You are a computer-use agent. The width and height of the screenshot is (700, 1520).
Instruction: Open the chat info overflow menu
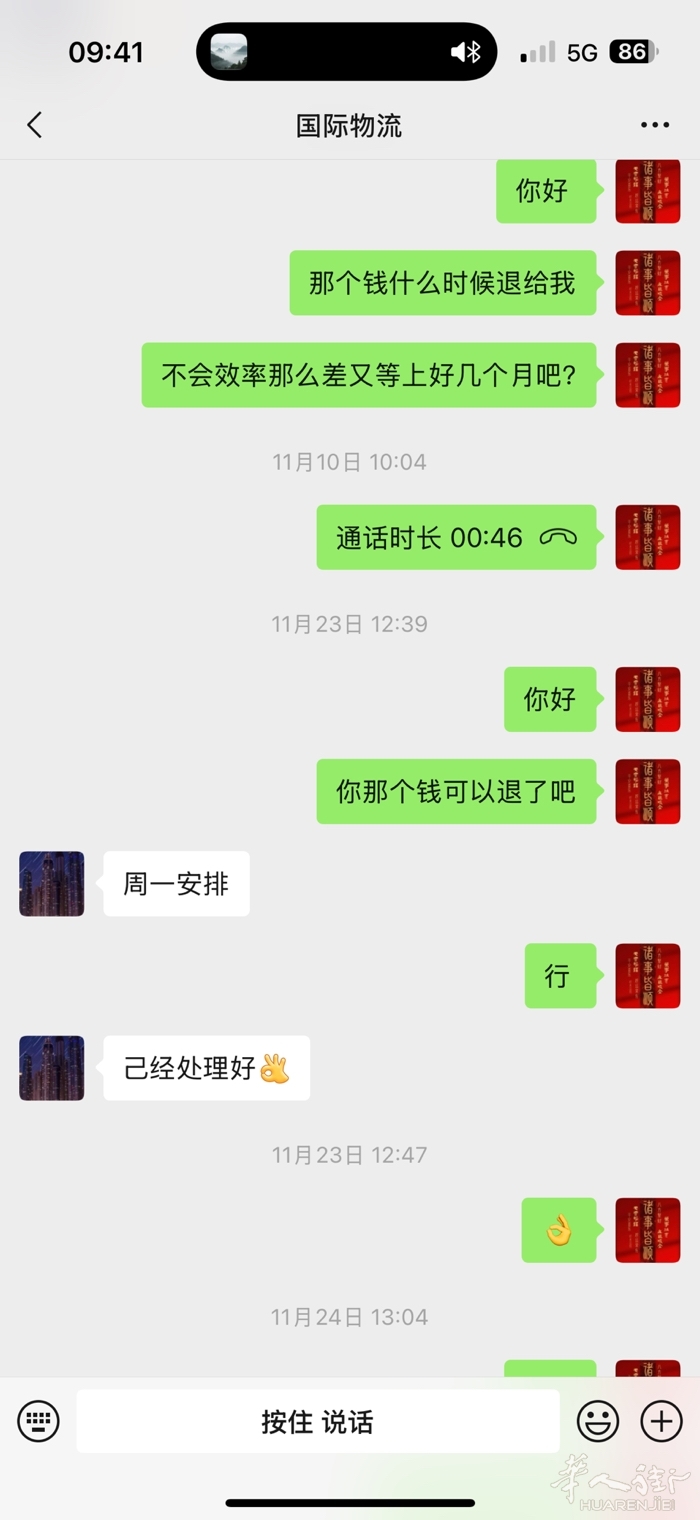pyautogui.click(x=654, y=125)
